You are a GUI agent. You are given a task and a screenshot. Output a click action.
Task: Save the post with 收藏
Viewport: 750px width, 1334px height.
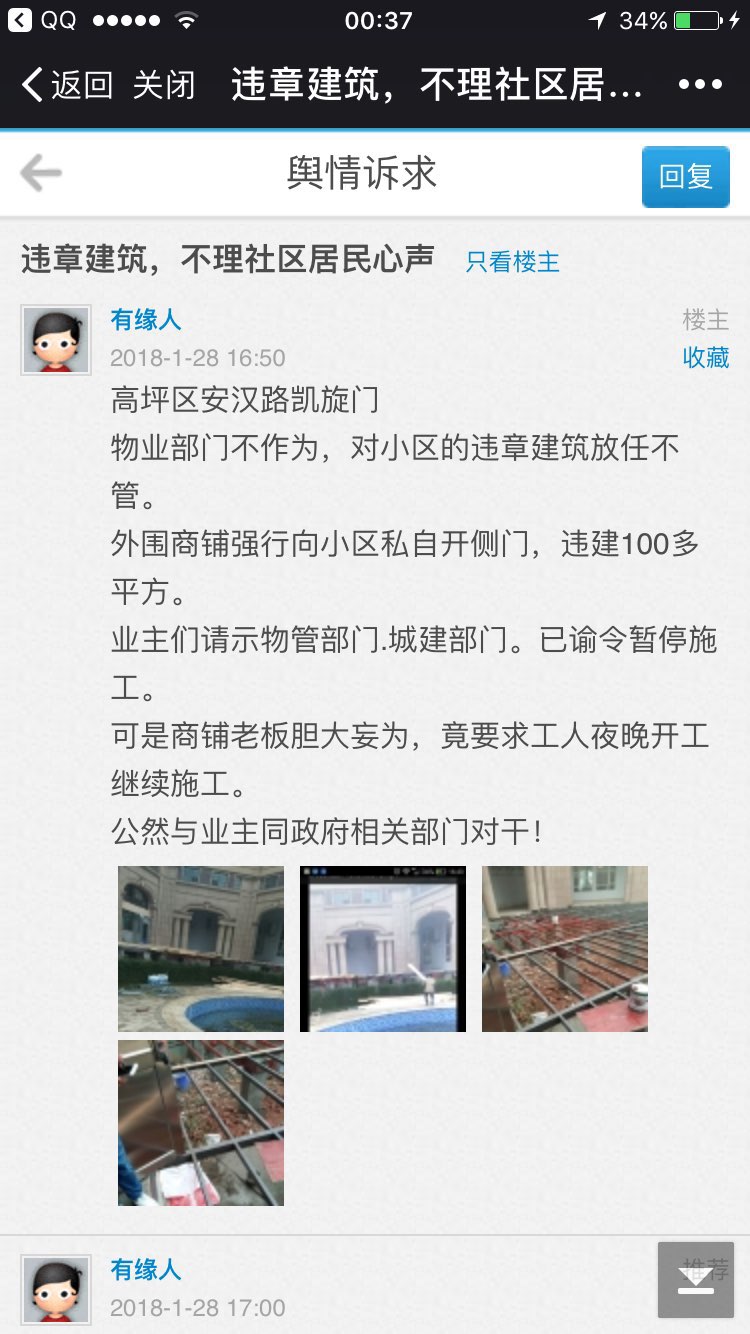(x=705, y=357)
